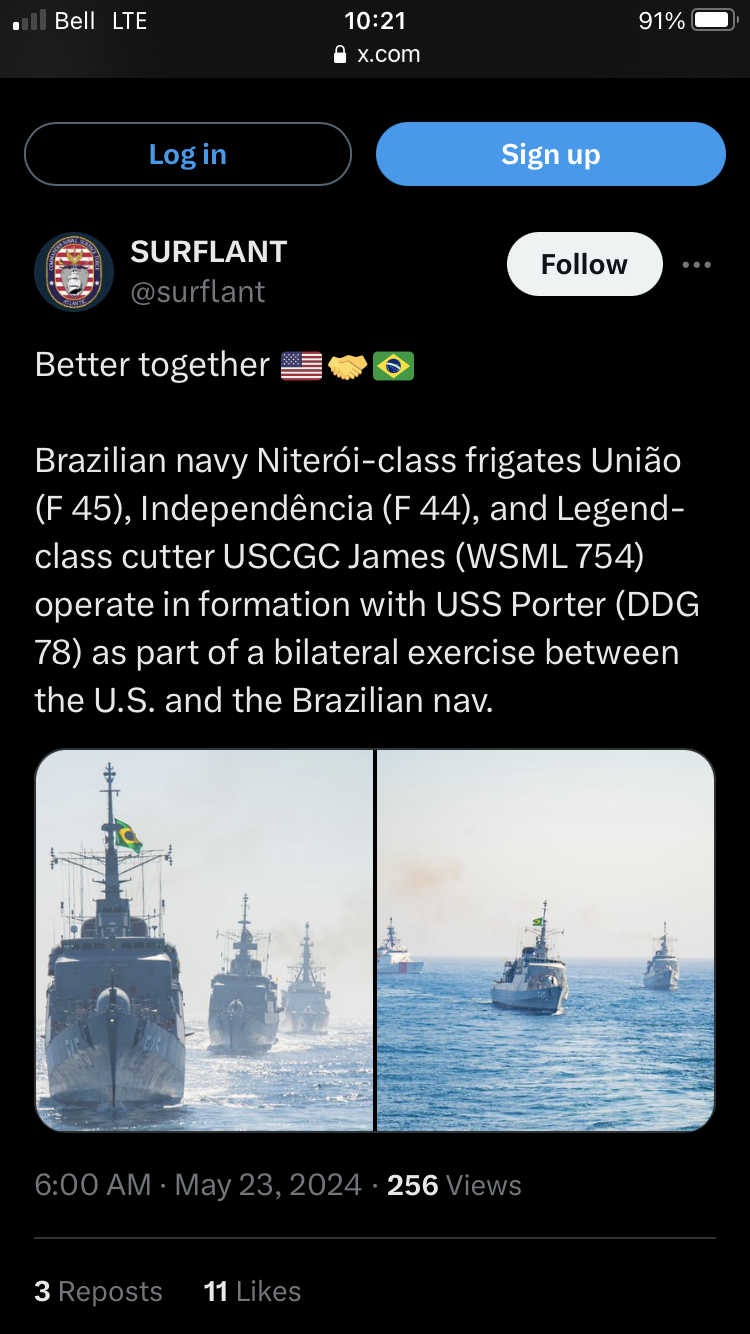Screen dimensions: 750x1334
Task: View the 11 Likes list
Action: tap(252, 1291)
